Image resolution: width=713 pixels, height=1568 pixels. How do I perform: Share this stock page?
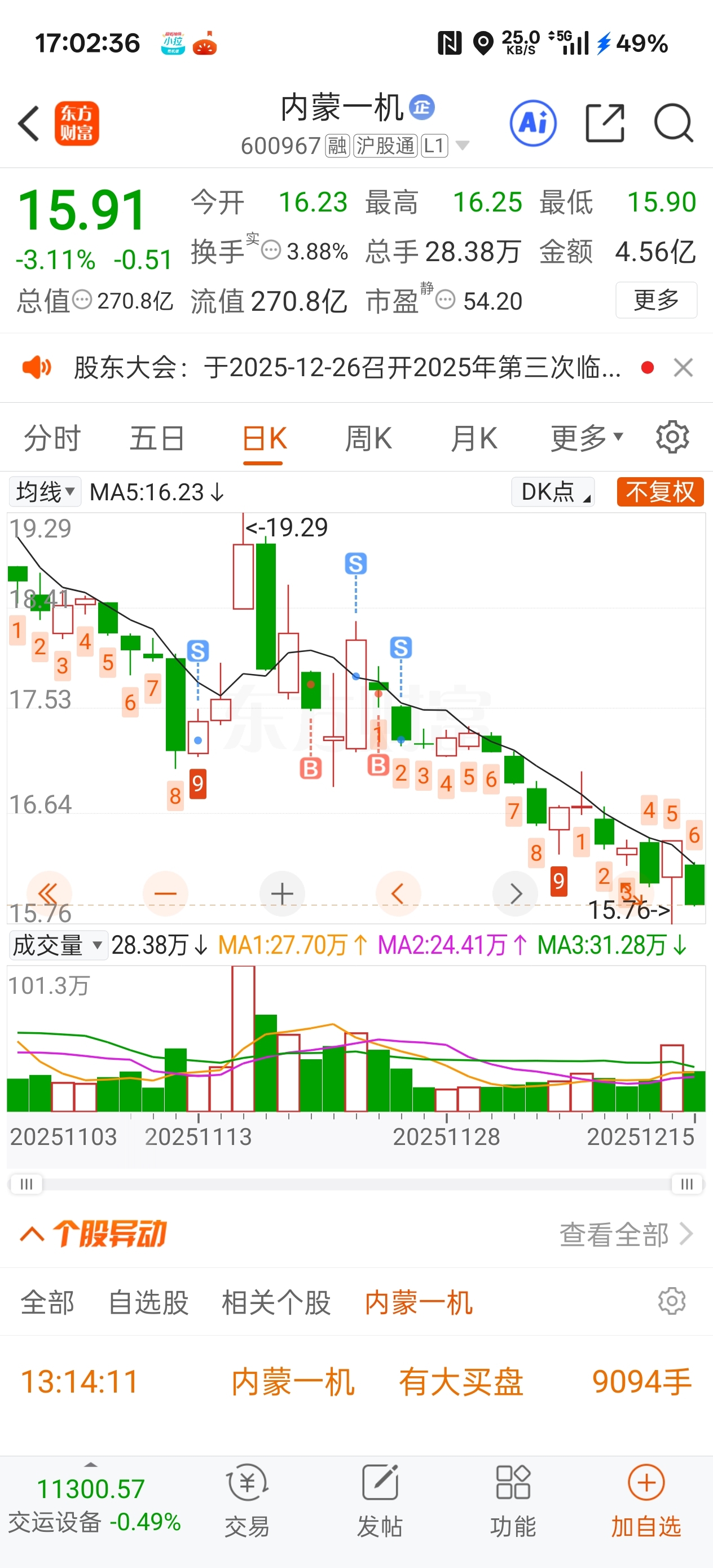point(605,124)
